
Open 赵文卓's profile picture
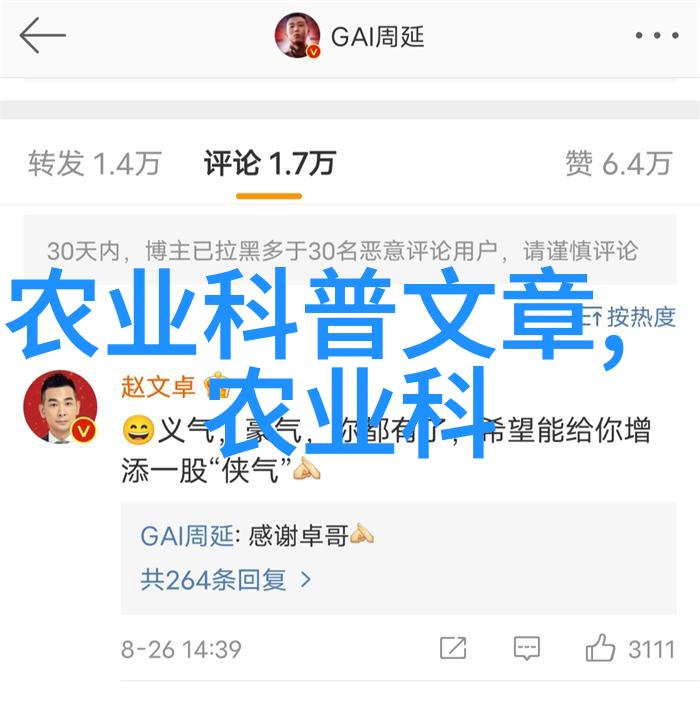click(x=60, y=408)
